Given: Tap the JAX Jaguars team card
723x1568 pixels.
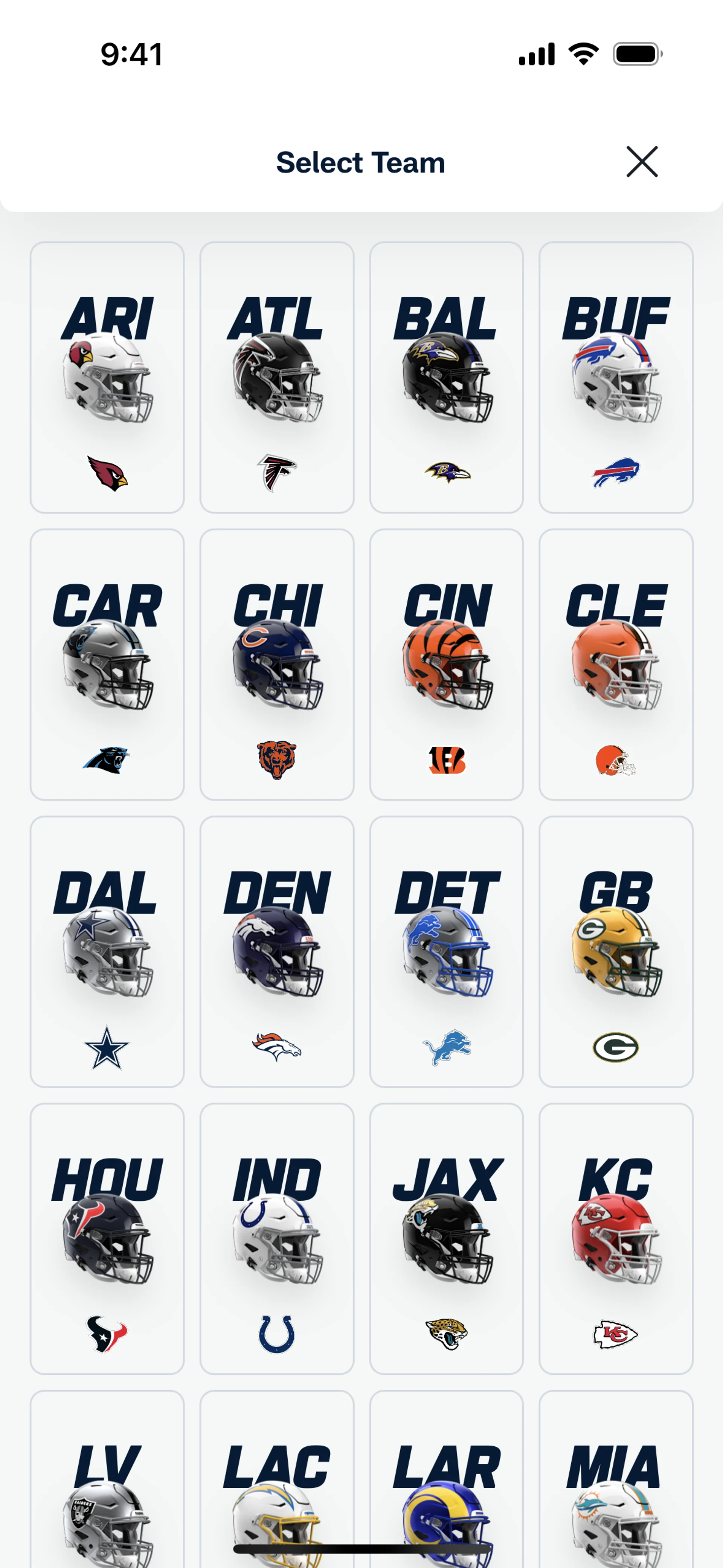Looking at the screenshot, I should pos(446,1238).
